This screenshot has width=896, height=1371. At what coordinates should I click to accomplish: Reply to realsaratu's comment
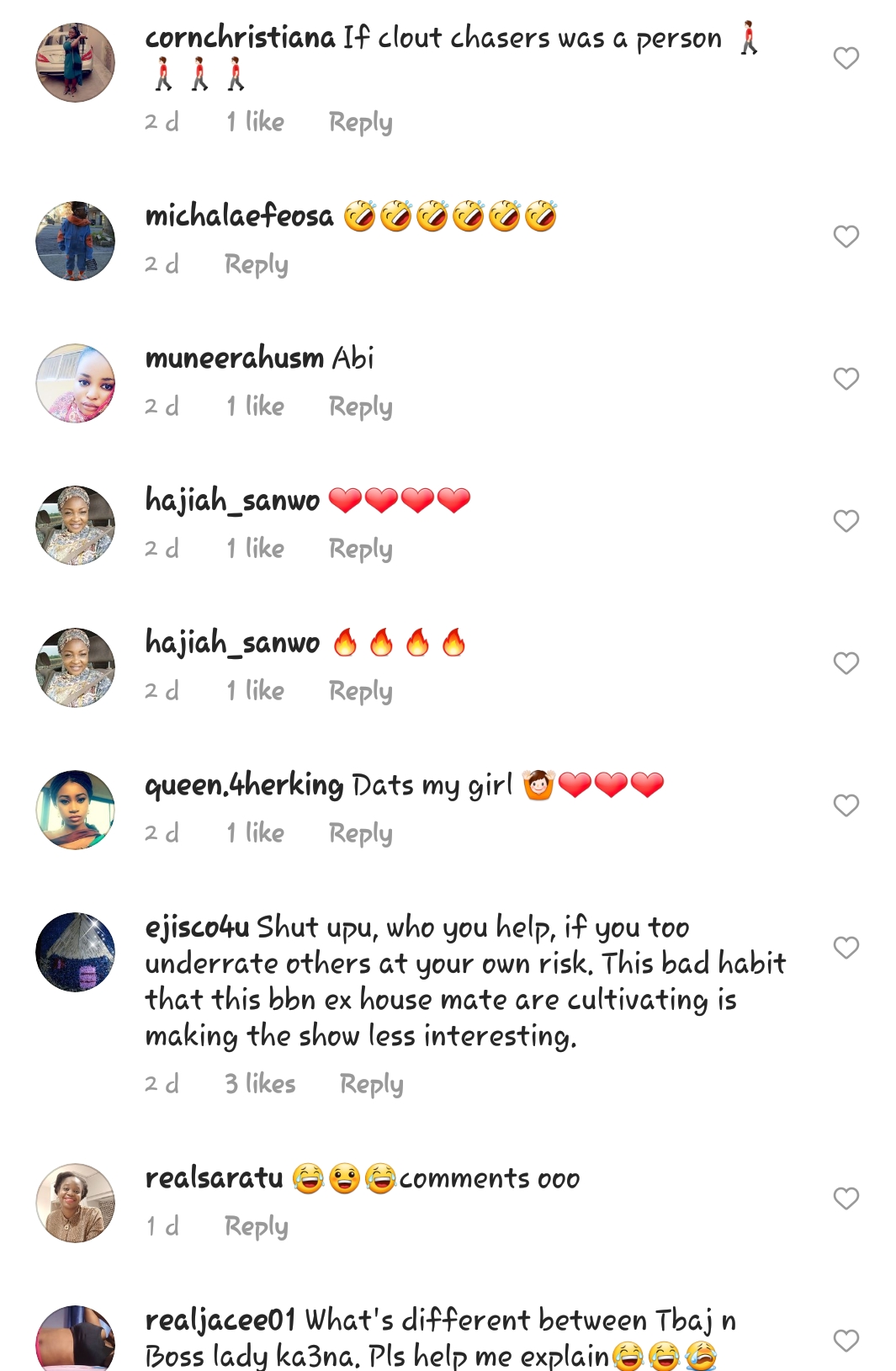(256, 1226)
